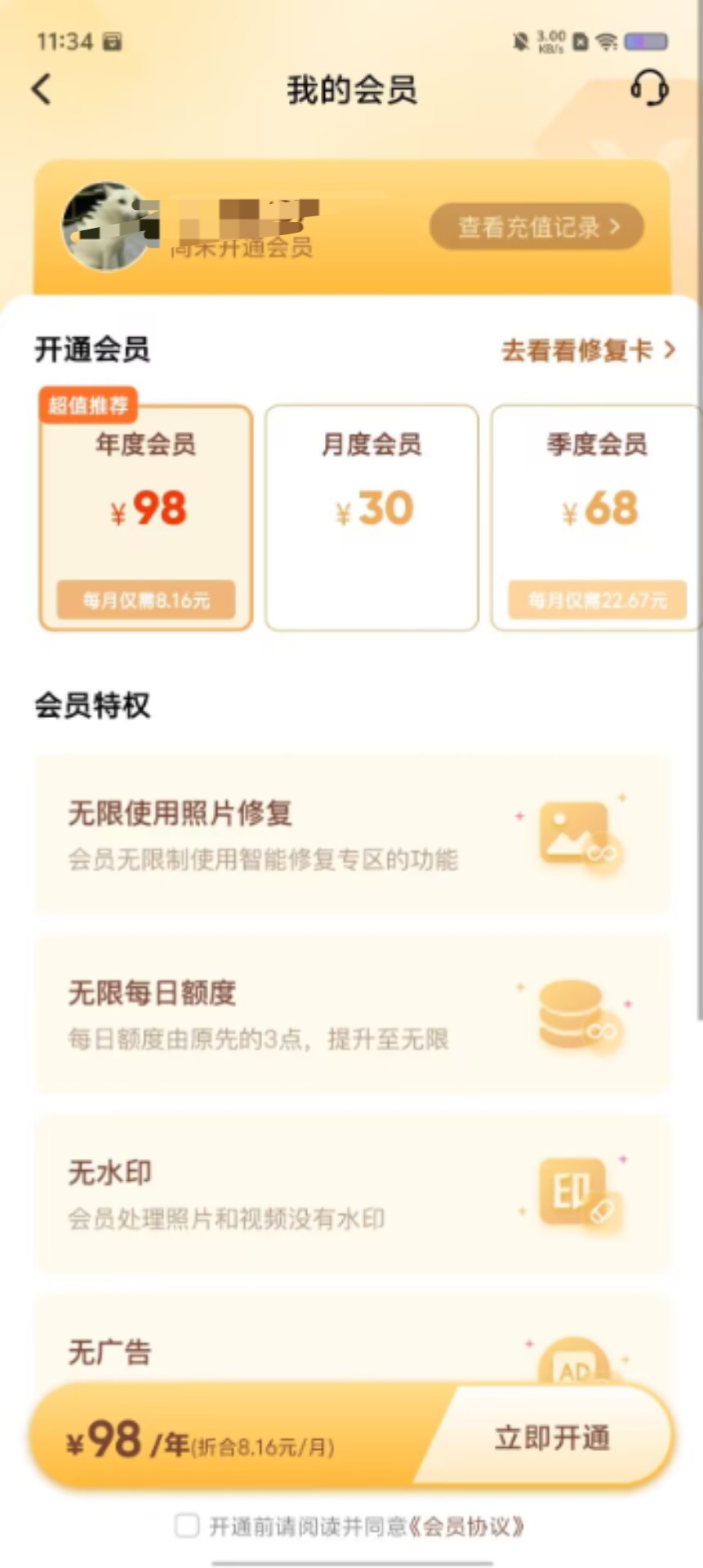703x1568 pixels.
Task: Select the 年度会员 ¥98 plan
Action: coord(146,518)
